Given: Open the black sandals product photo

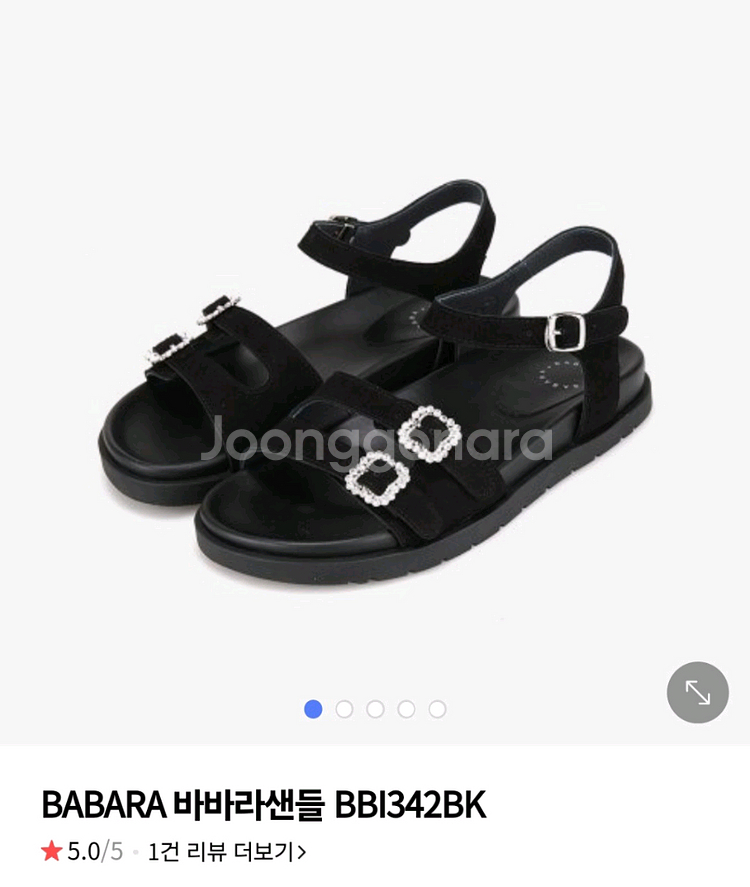Looking at the screenshot, I should click(375, 380).
